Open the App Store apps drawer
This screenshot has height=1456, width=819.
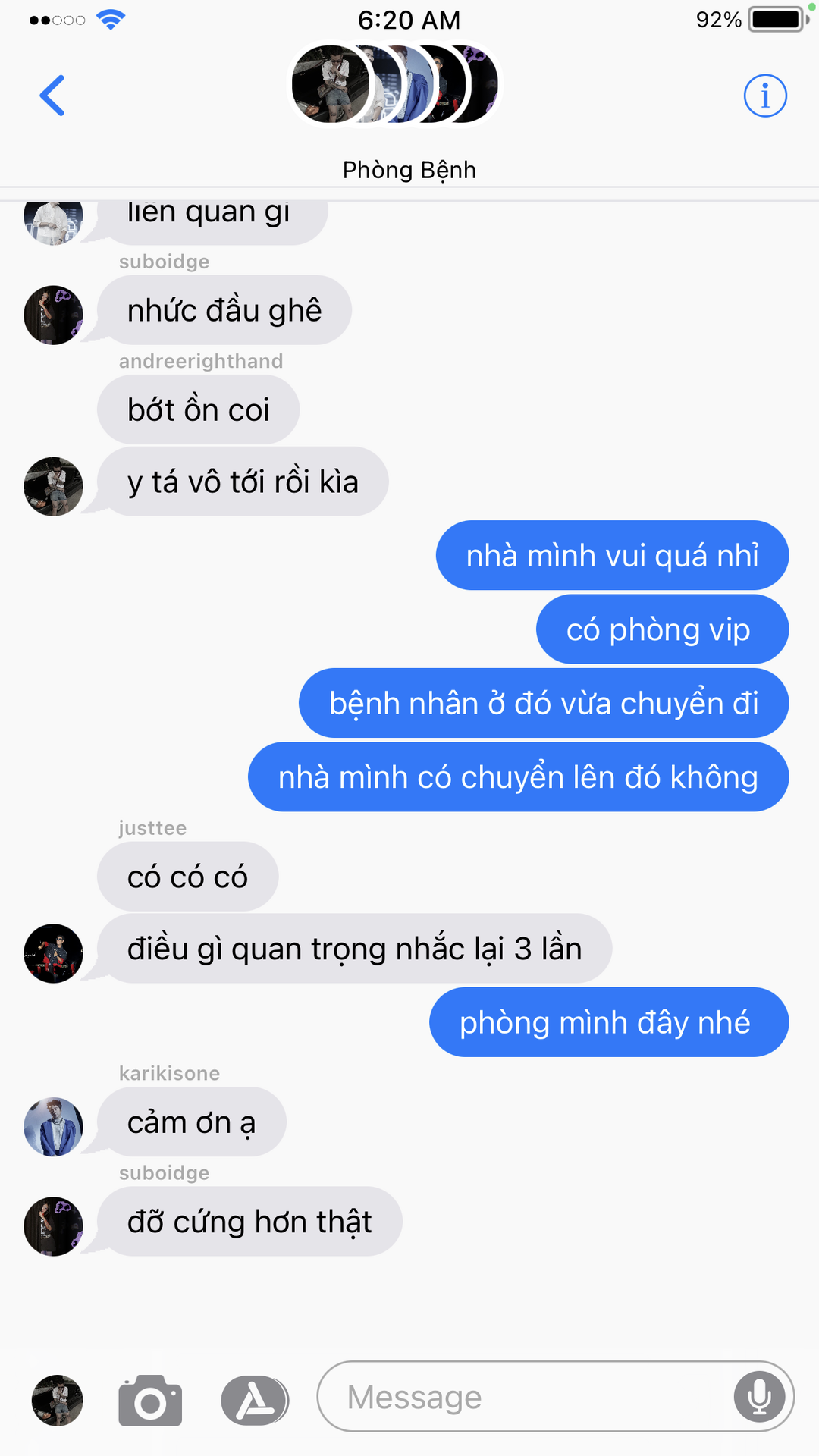tap(255, 1400)
